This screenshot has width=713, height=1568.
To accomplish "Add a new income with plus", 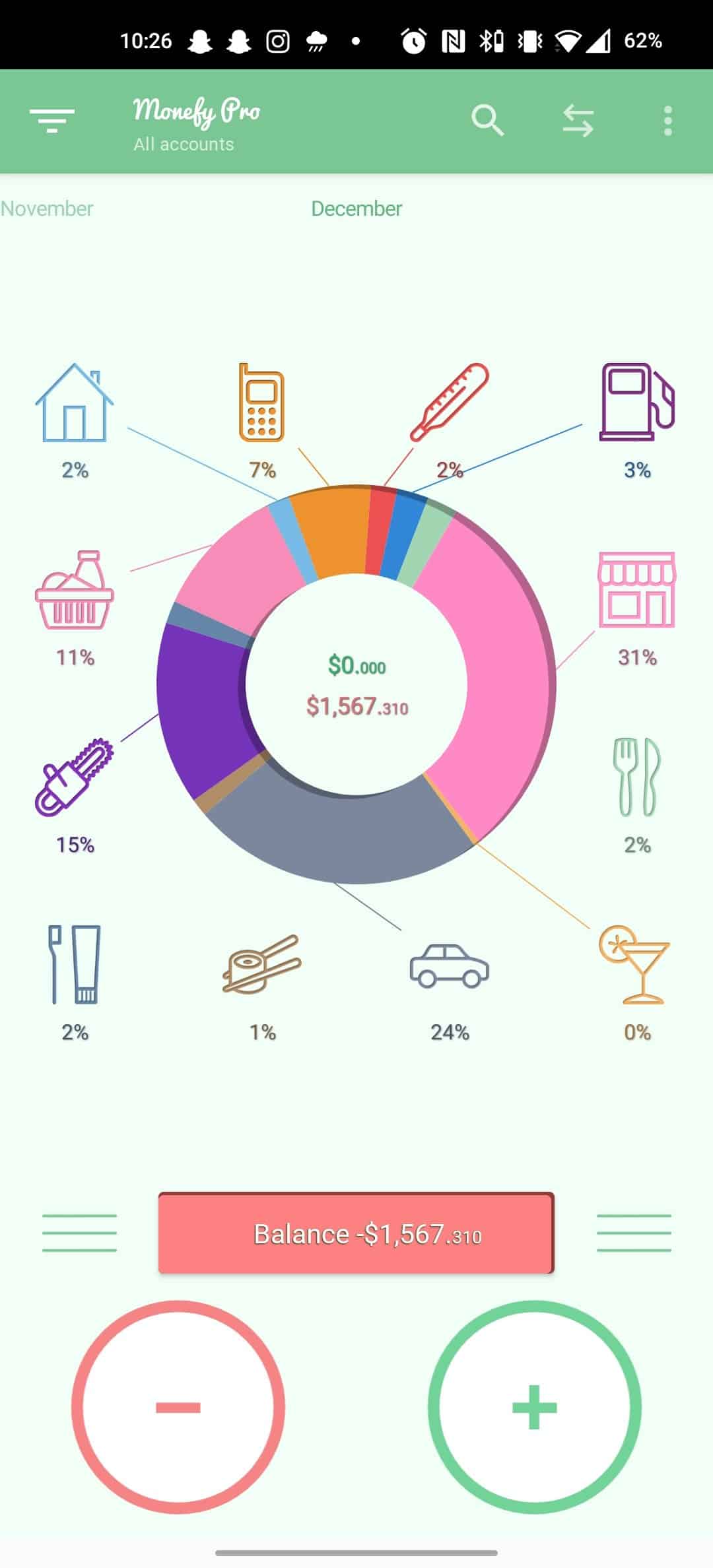I will [x=535, y=1408].
